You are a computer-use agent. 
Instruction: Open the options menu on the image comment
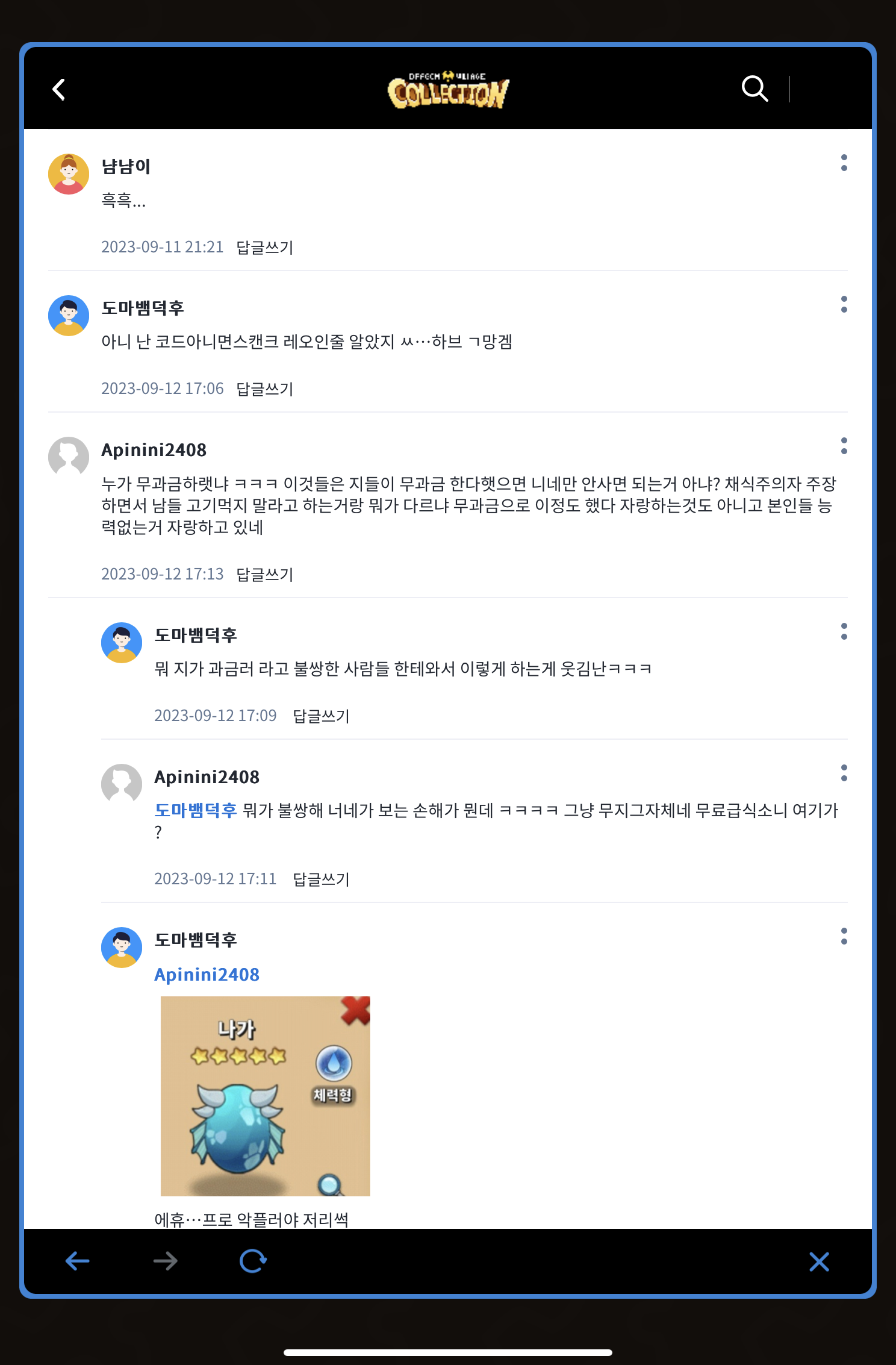(844, 936)
